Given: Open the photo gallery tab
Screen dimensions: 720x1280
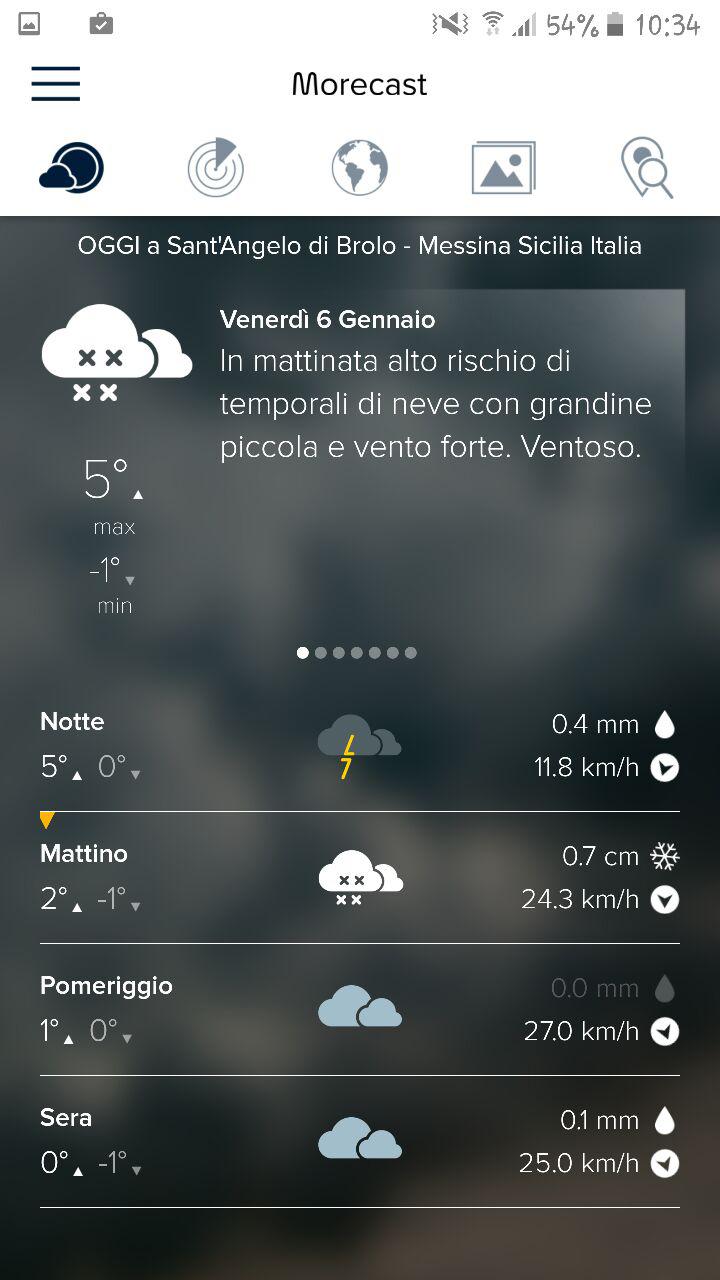Looking at the screenshot, I should [x=504, y=168].
